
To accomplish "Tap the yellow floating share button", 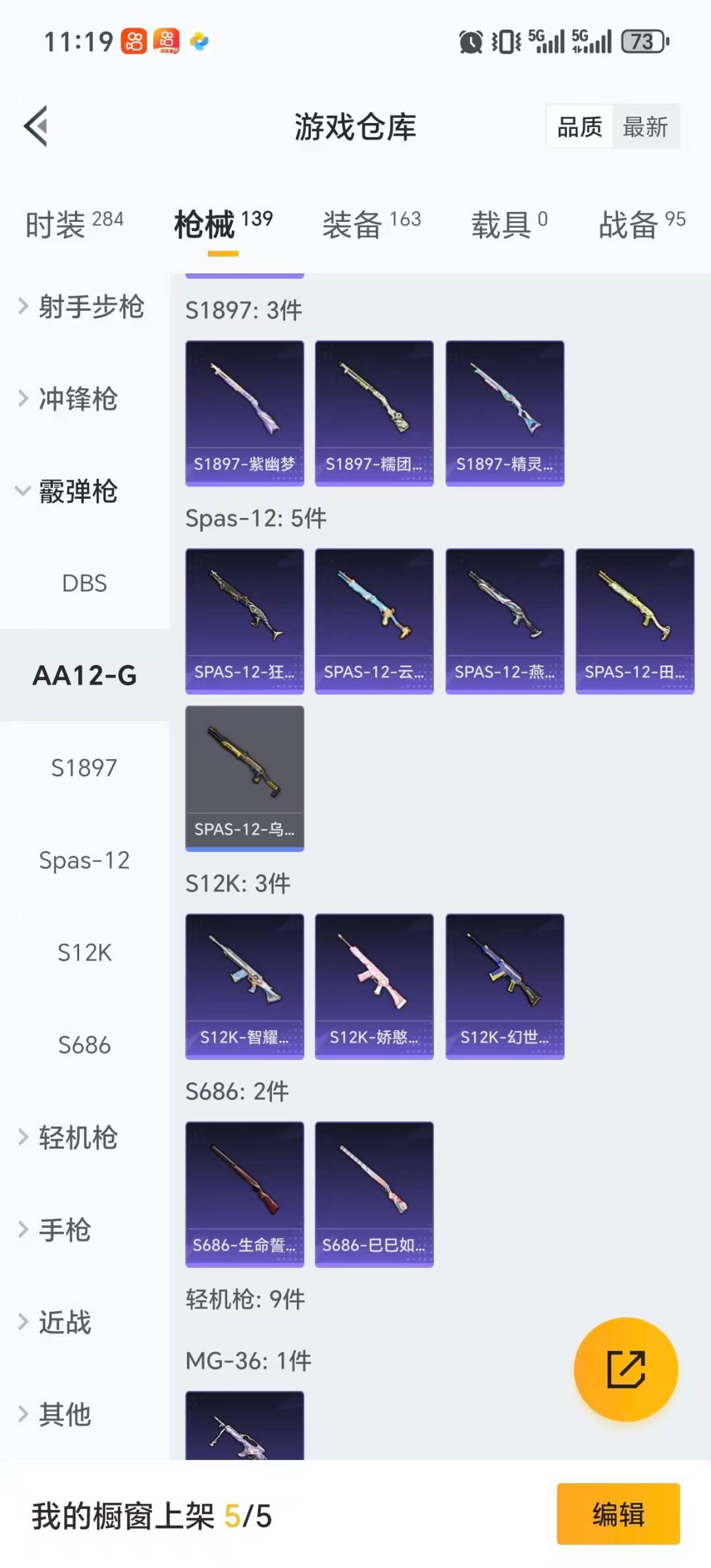I will 625,1369.
